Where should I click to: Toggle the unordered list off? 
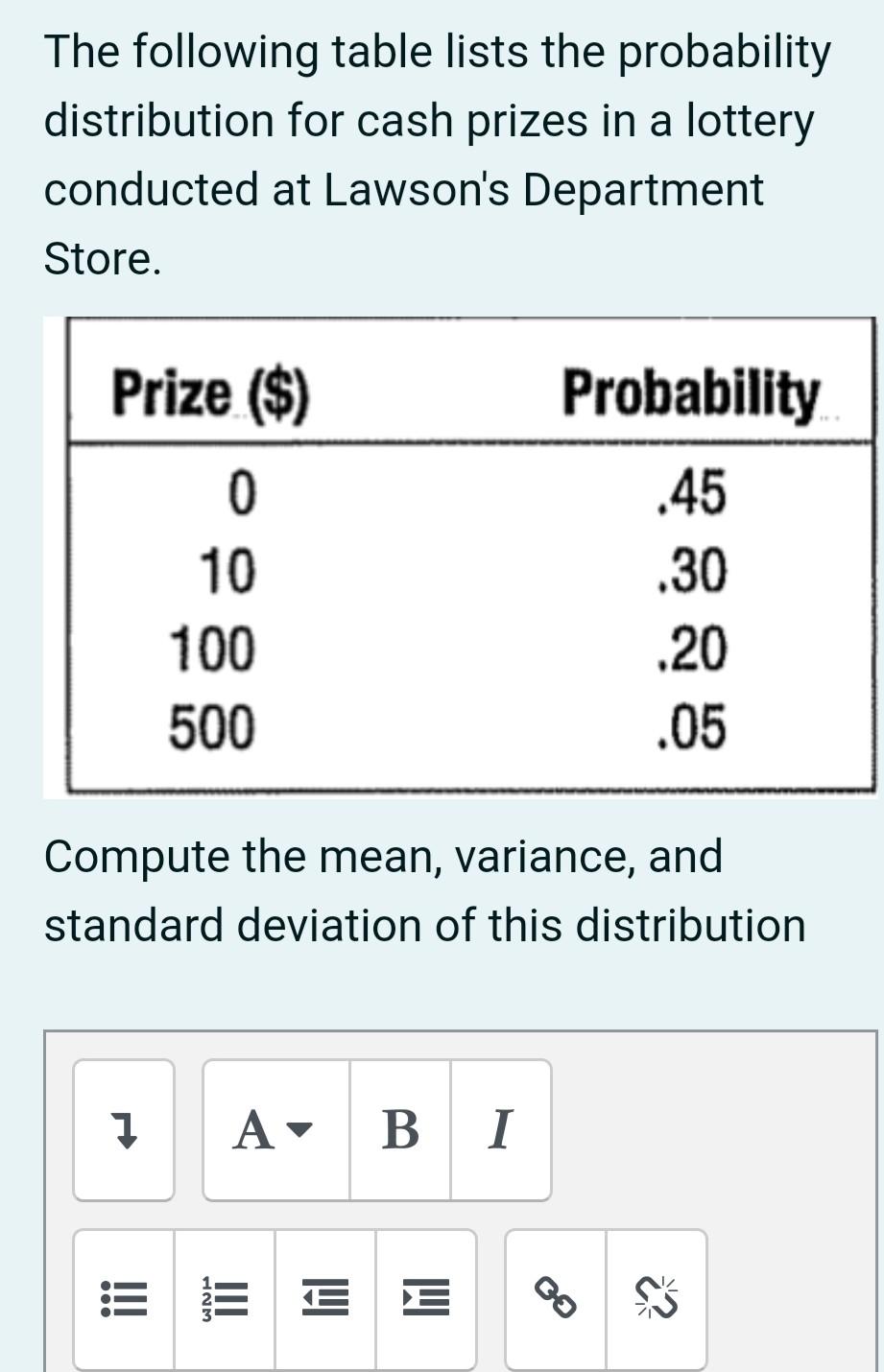[123, 1298]
